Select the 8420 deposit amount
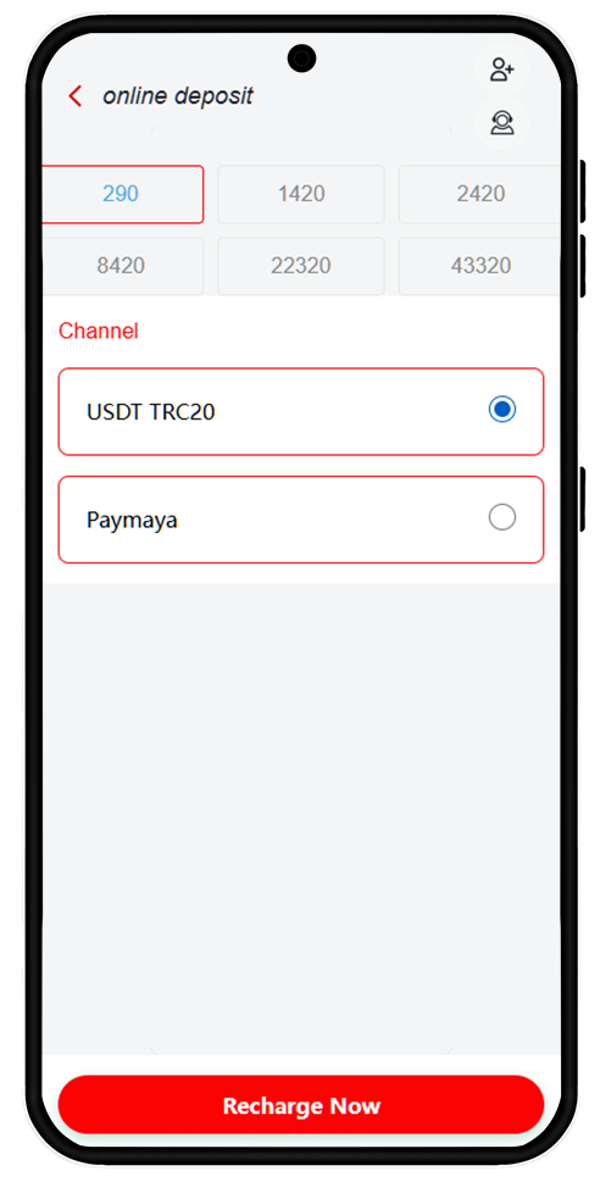 click(121, 266)
